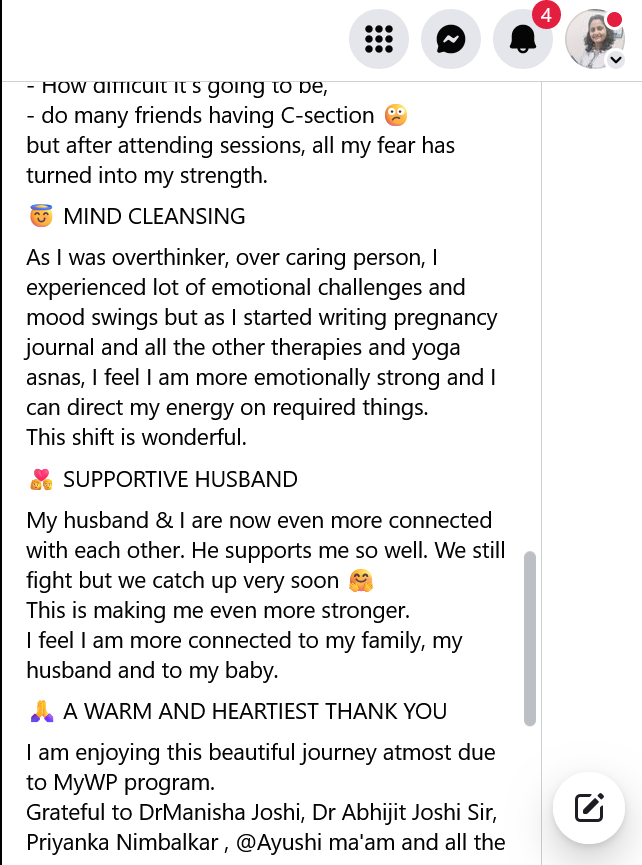
Task: Compose a new message
Action: click(x=590, y=808)
